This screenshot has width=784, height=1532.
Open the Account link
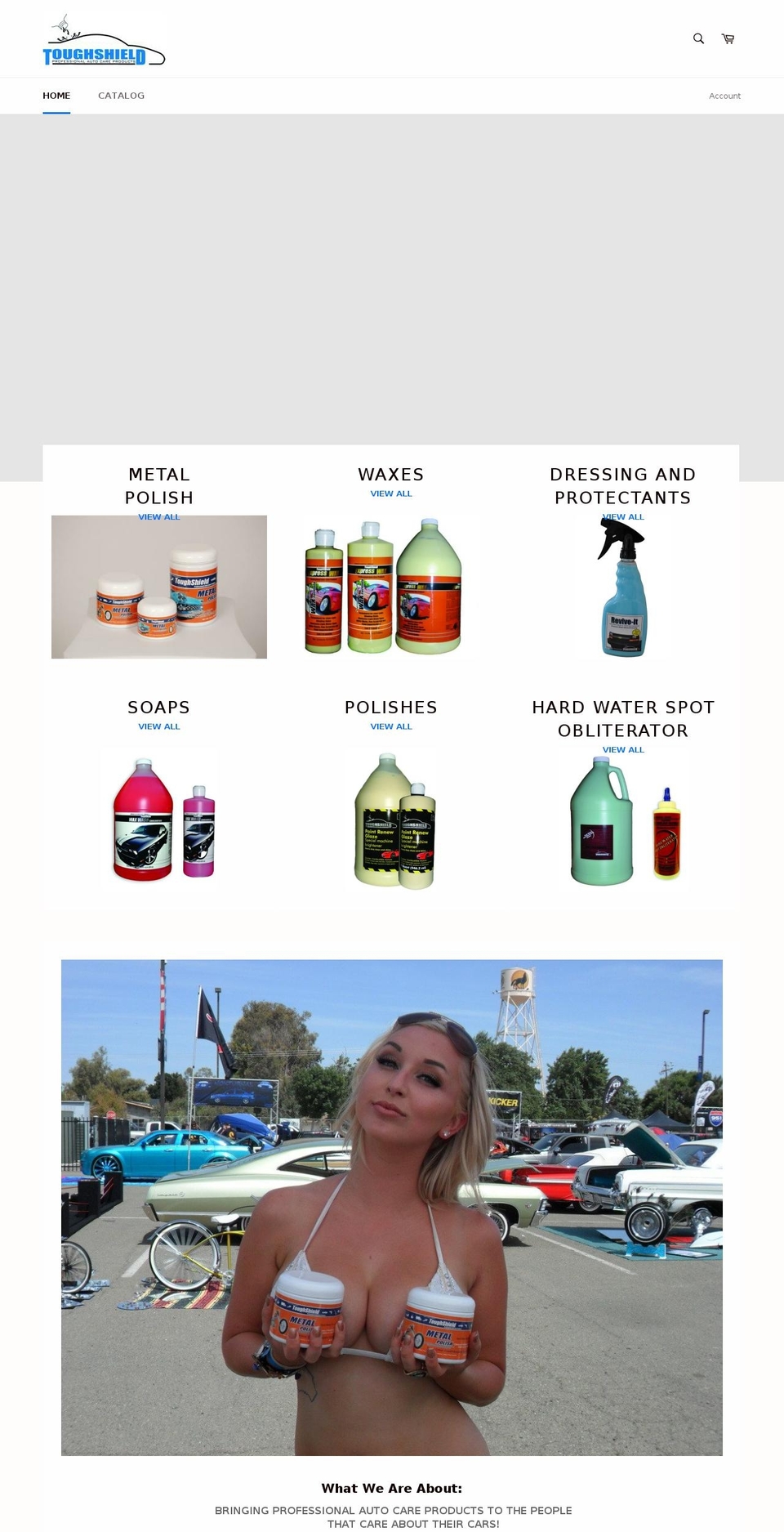point(725,96)
